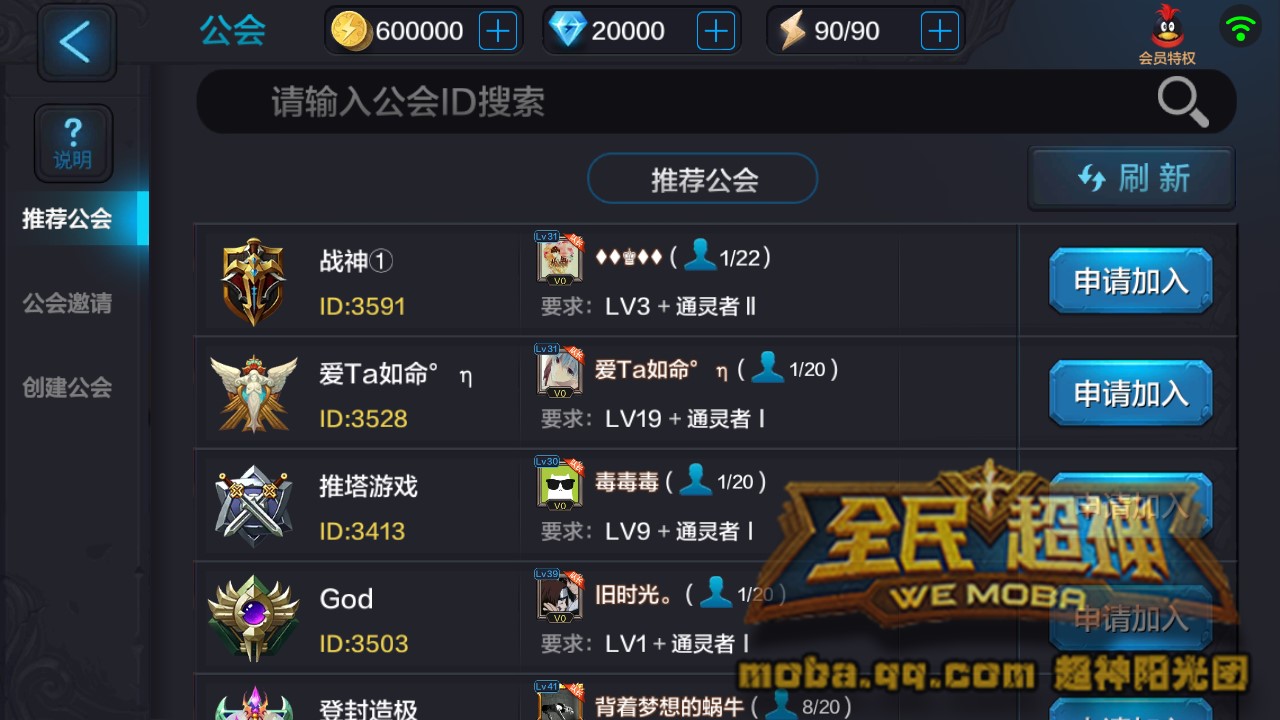This screenshot has width=1280, height=720.
Task: Apply to join guild 战神①
Action: [1130, 281]
